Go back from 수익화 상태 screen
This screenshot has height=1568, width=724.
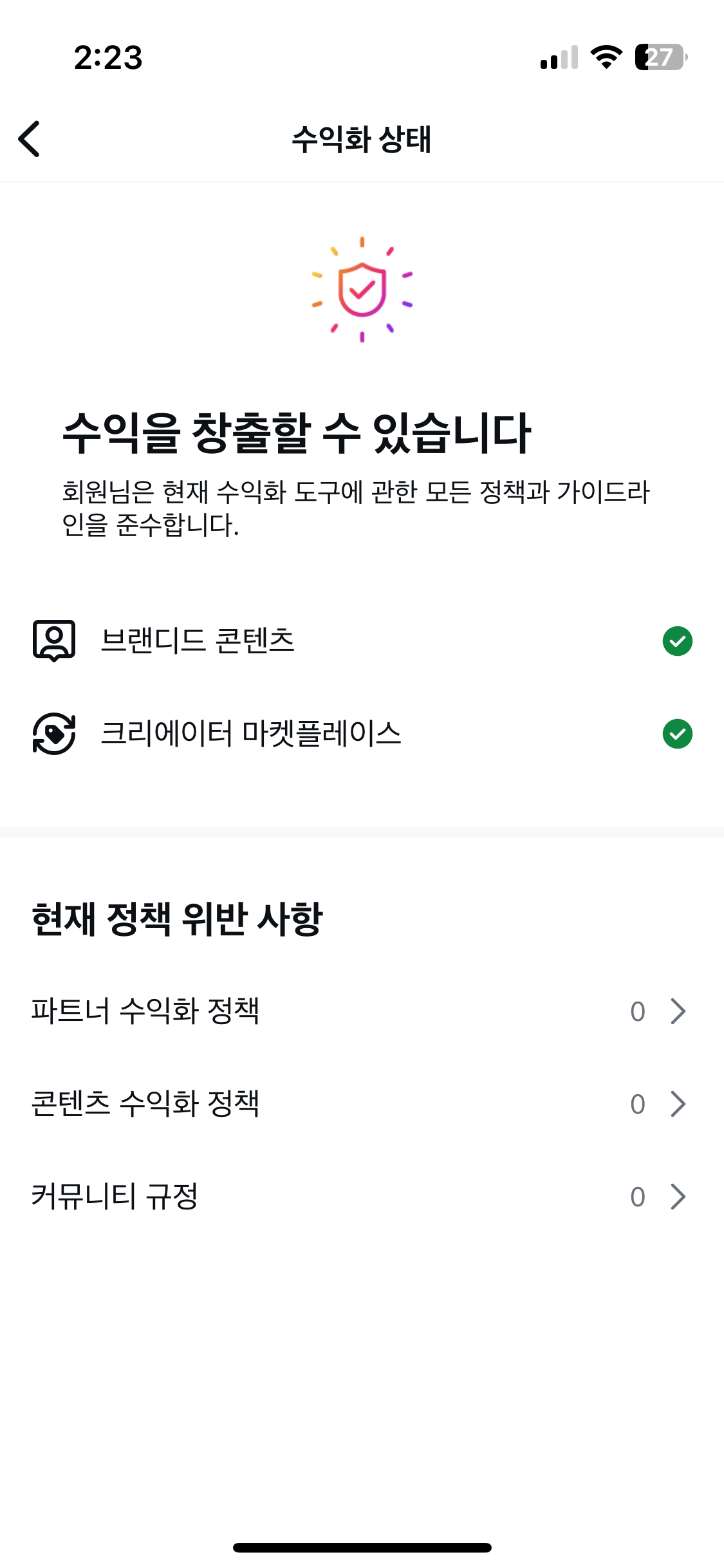tap(30, 139)
